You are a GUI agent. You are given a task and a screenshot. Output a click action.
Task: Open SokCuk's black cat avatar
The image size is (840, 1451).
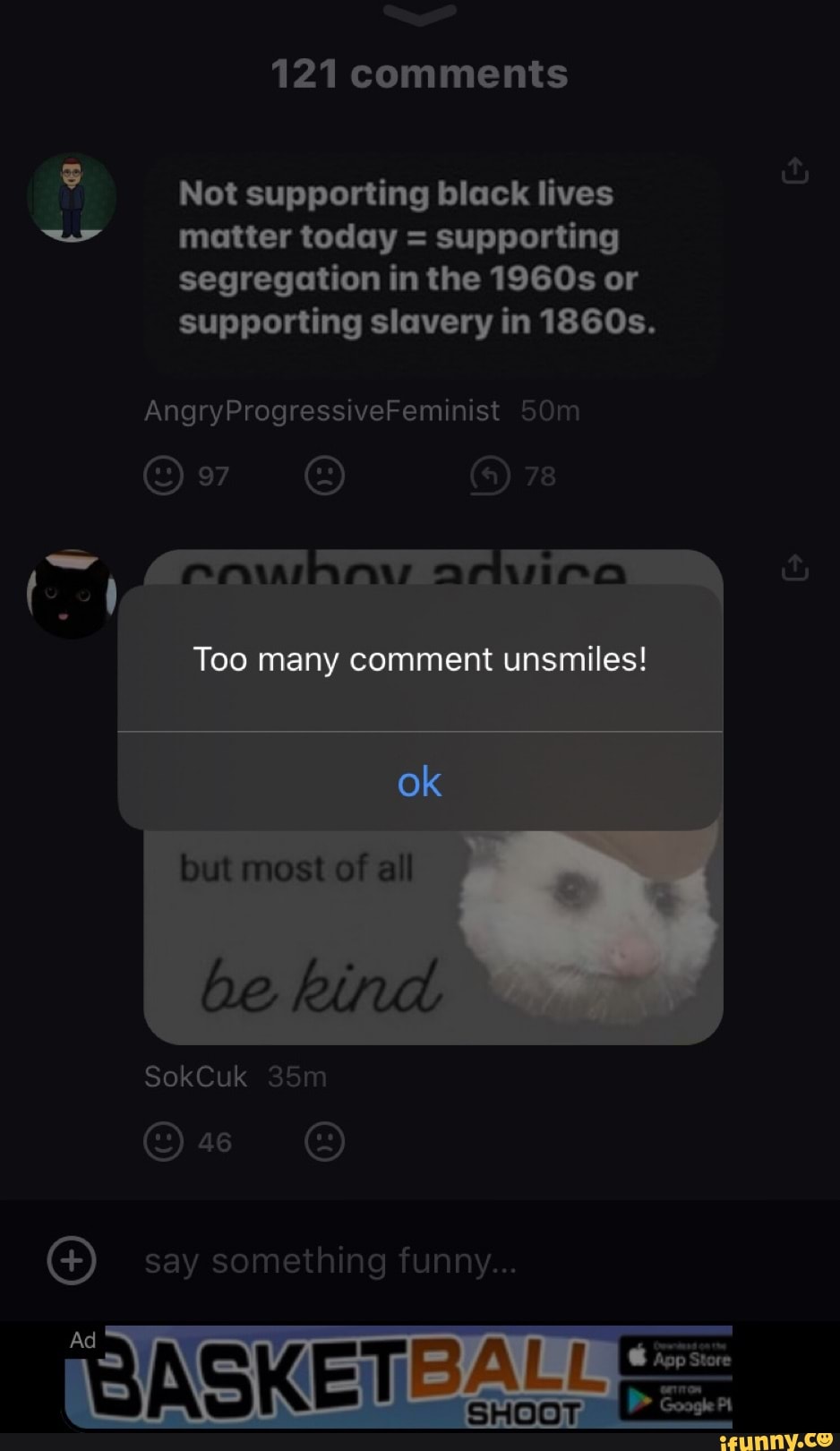coord(72,594)
